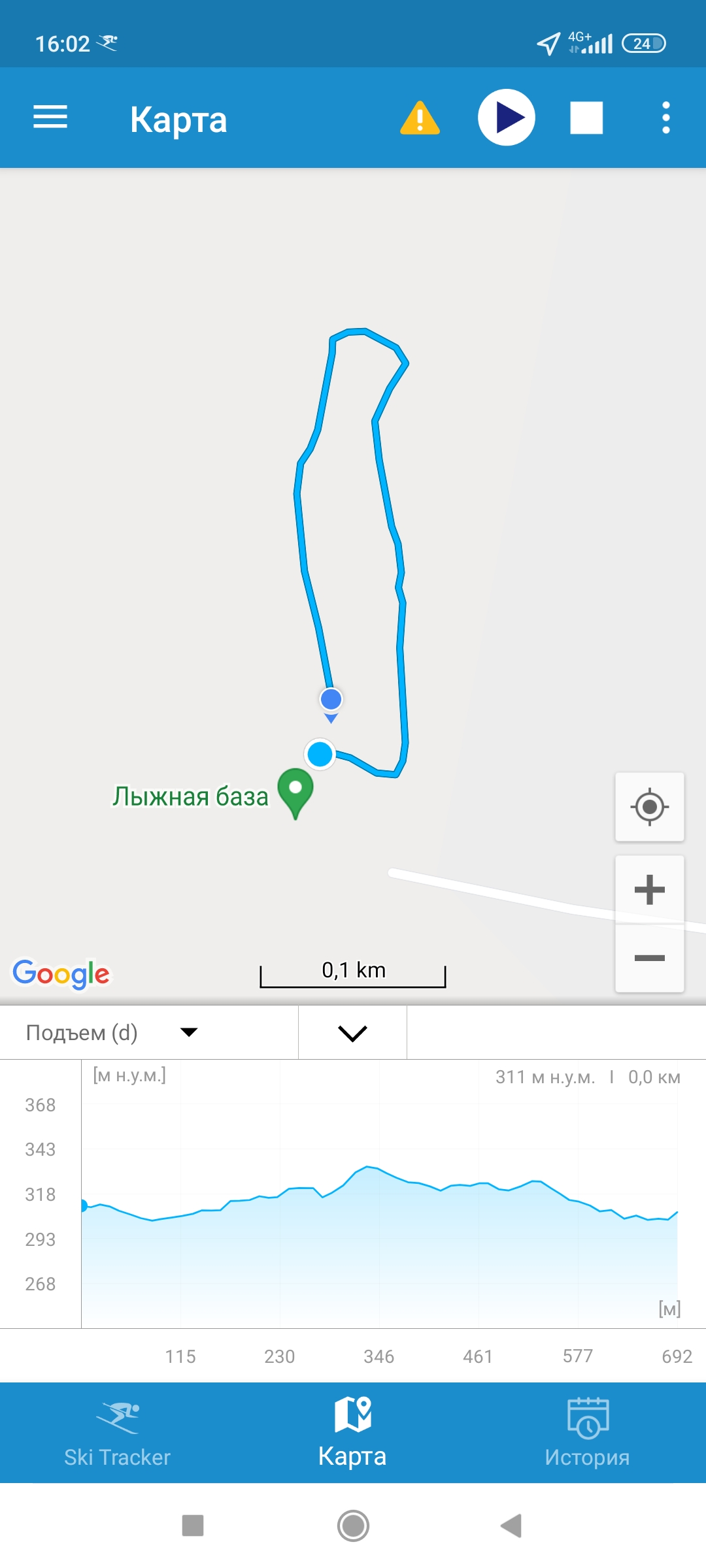Image resolution: width=706 pixels, height=1568 pixels.
Task: Open the Подъем (d) chart dropdown
Action: pyautogui.click(x=111, y=1032)
